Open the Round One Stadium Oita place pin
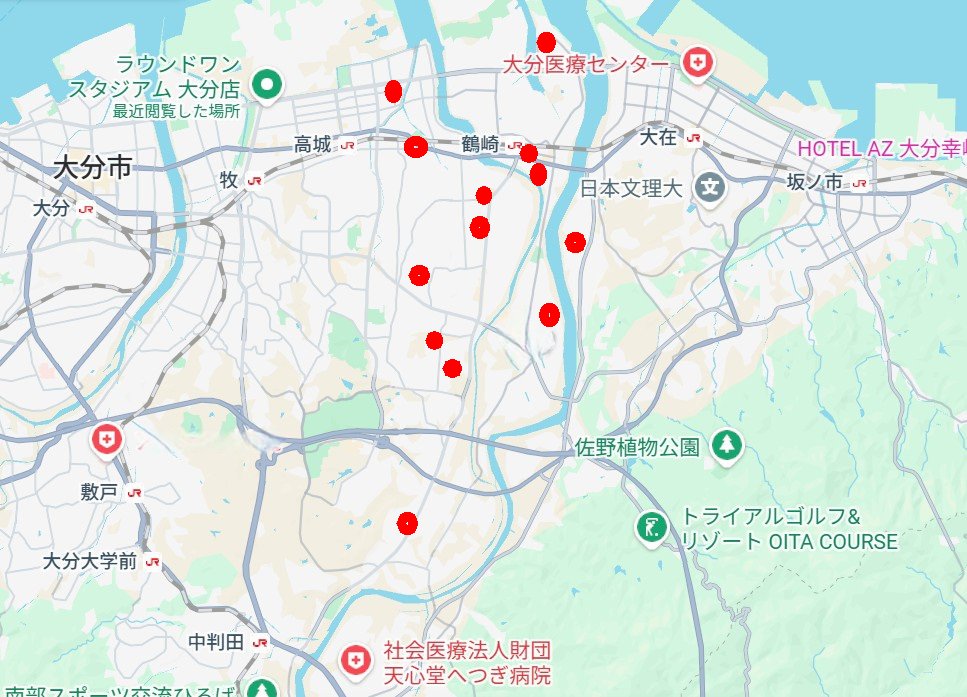The width and height of the screenshot is (967, 697). tap(266, 85)
